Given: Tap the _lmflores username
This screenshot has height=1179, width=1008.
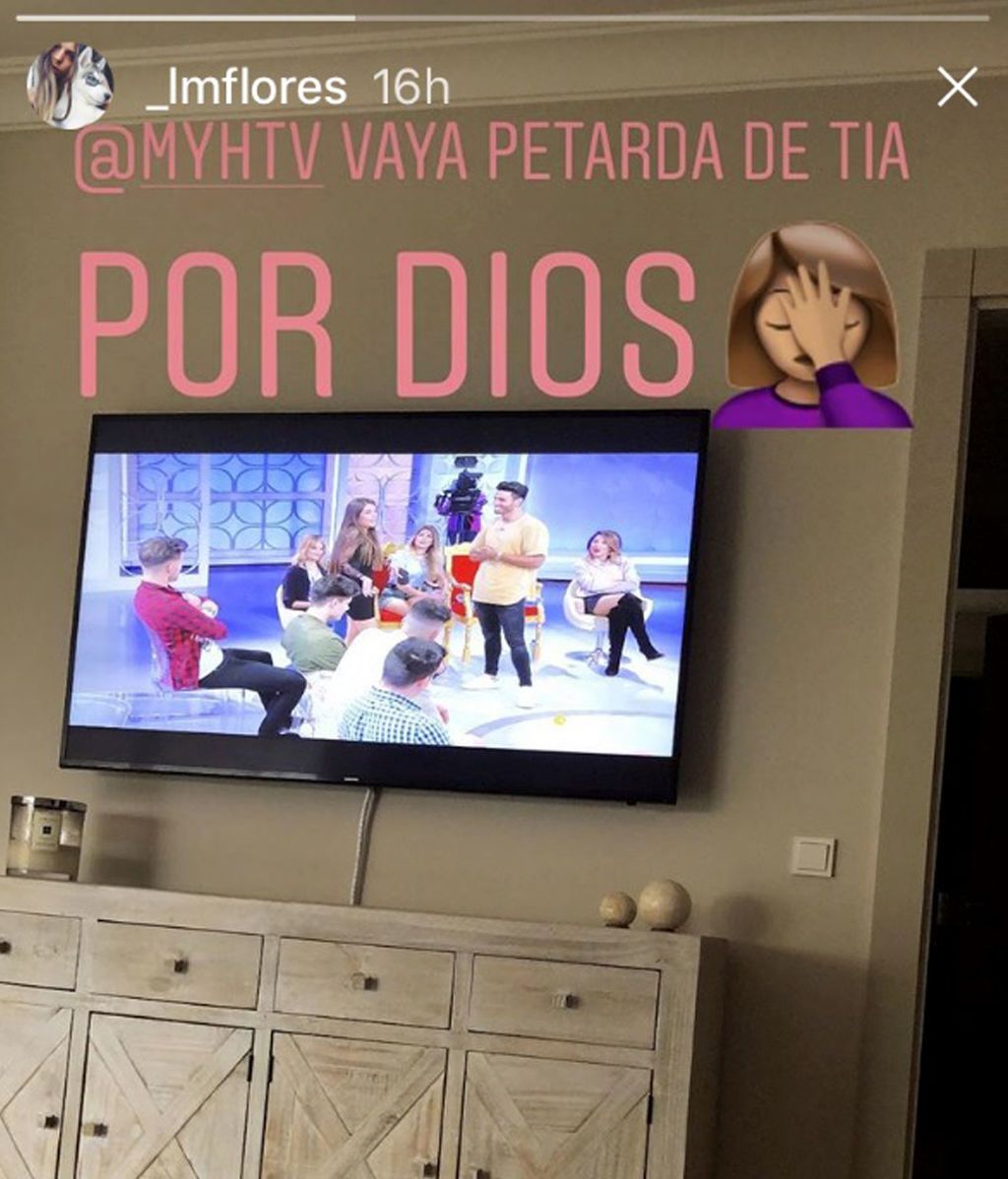Looking at the screenshot, I should click(x=245, y=90).
